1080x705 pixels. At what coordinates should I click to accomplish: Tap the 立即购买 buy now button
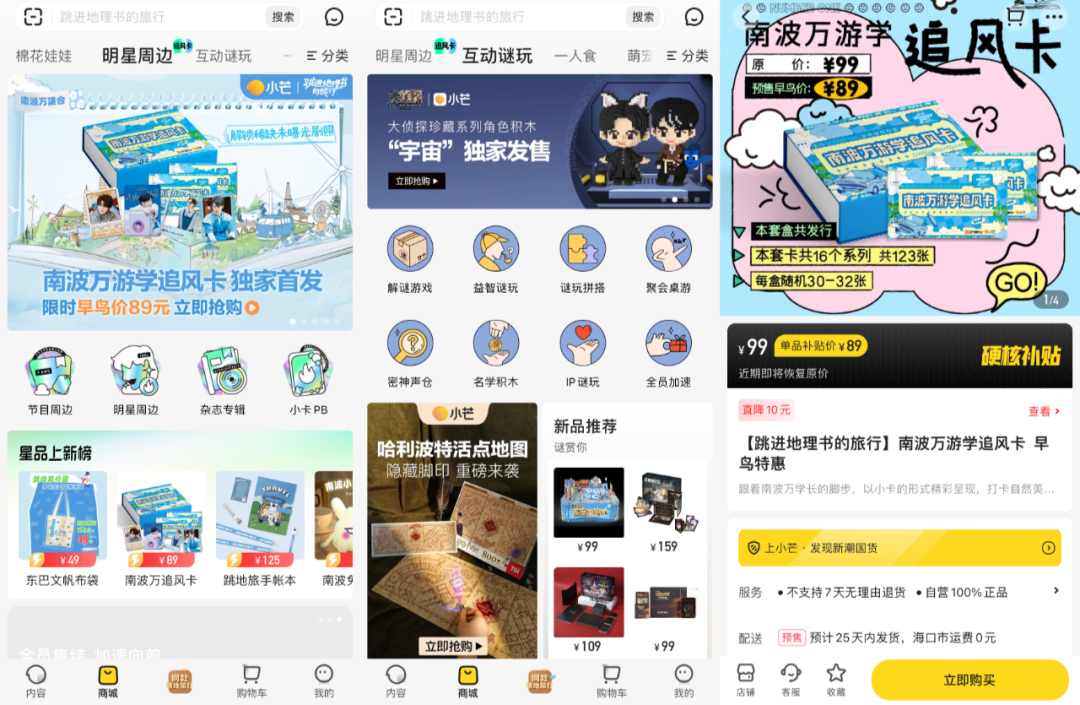click(x=969, y=680)
